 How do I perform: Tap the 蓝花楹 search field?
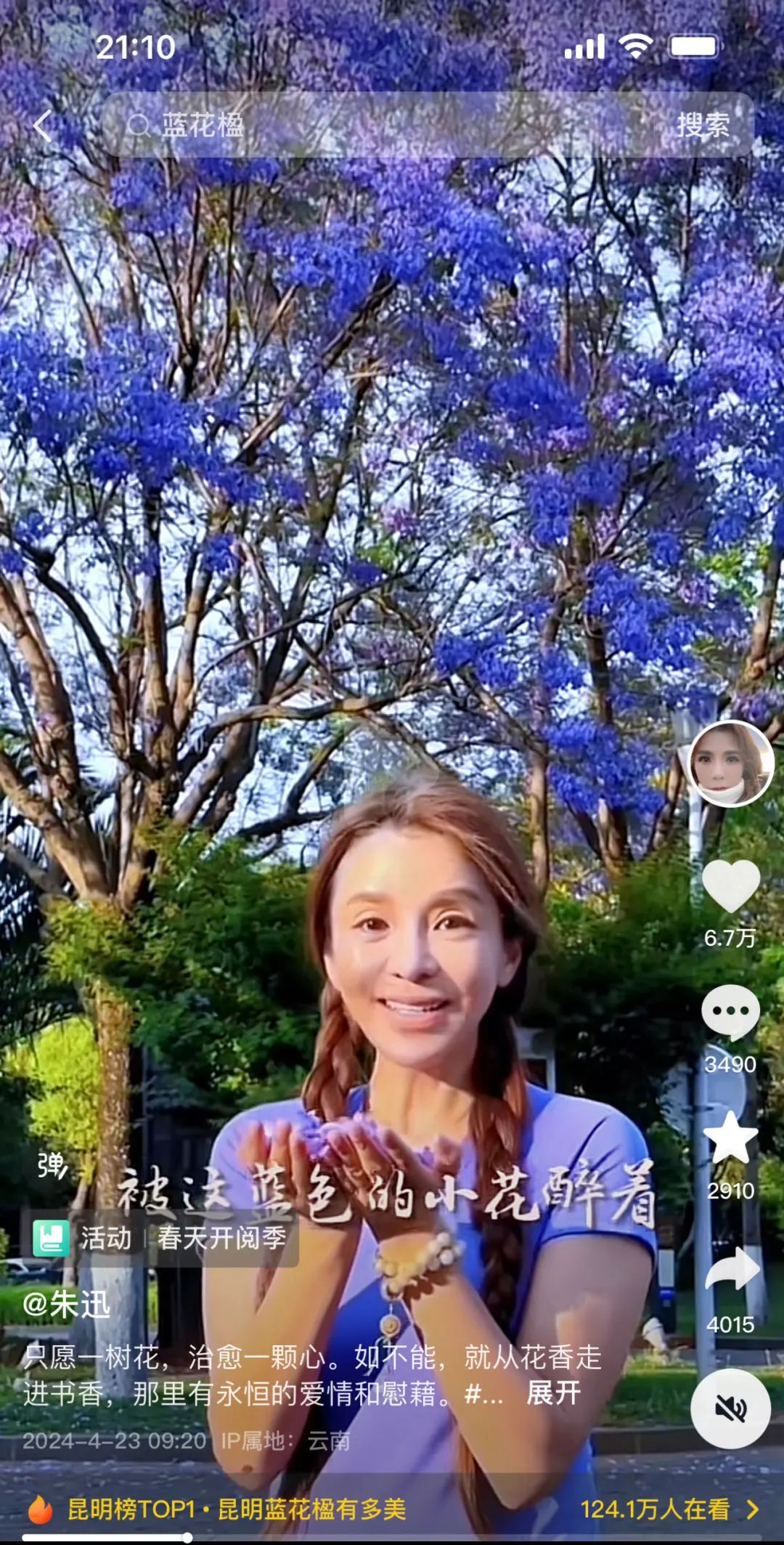(x=377, y=125)
